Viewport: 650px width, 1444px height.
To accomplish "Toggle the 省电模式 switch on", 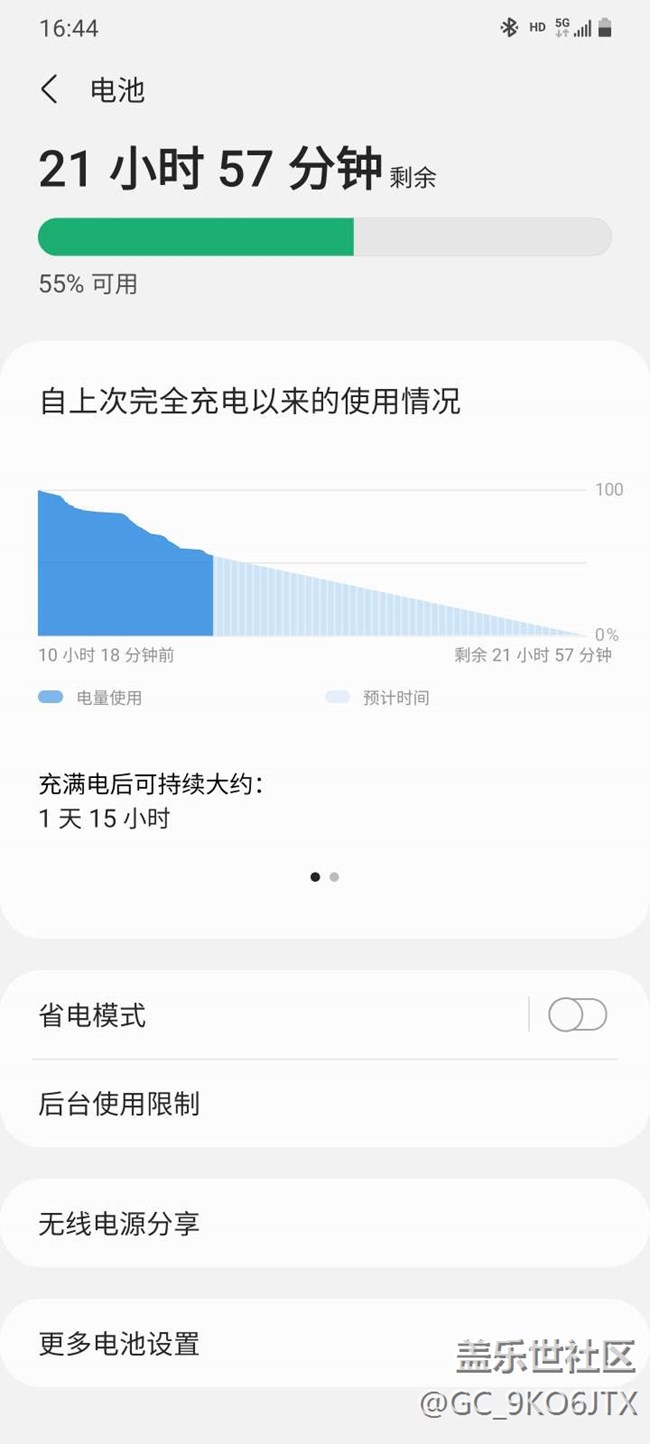I will pos(577,1015).
